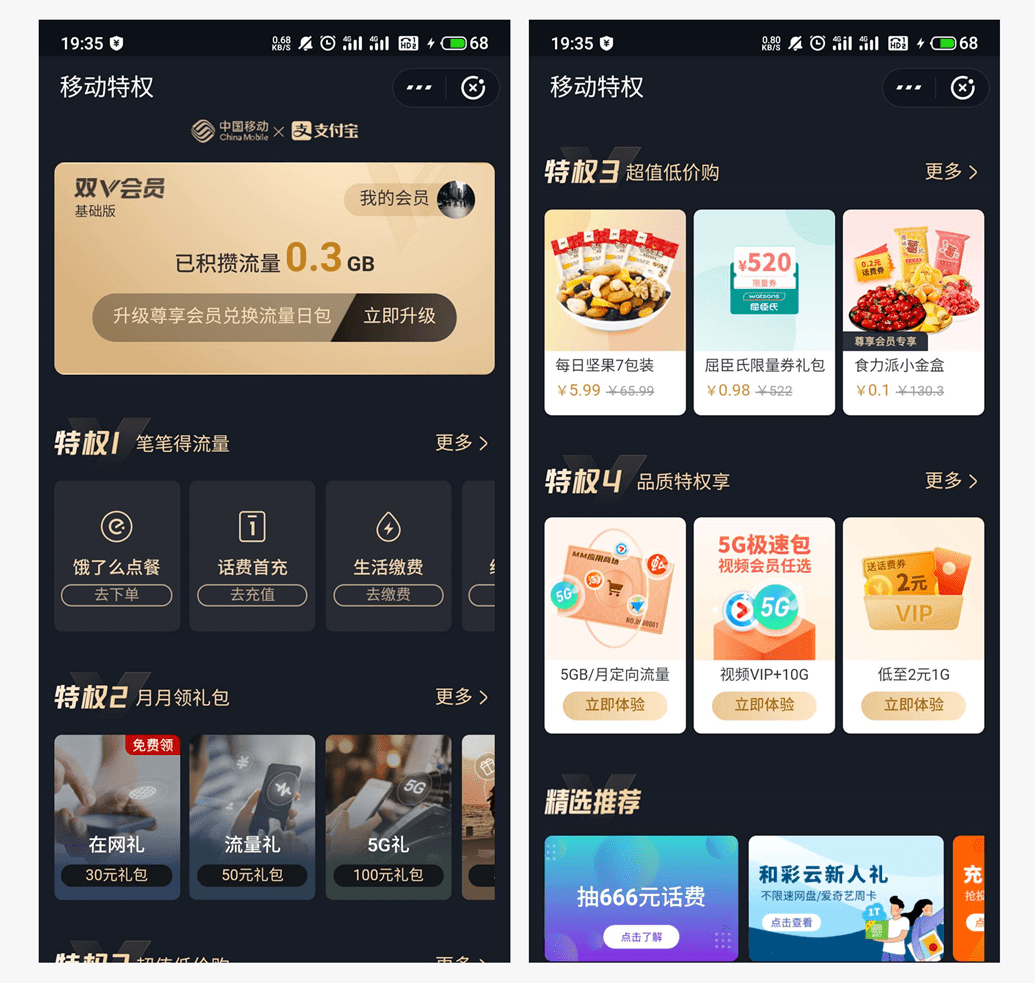
Task: Open the 流量礼 50元礼包 card
Action: coord(252,817)
